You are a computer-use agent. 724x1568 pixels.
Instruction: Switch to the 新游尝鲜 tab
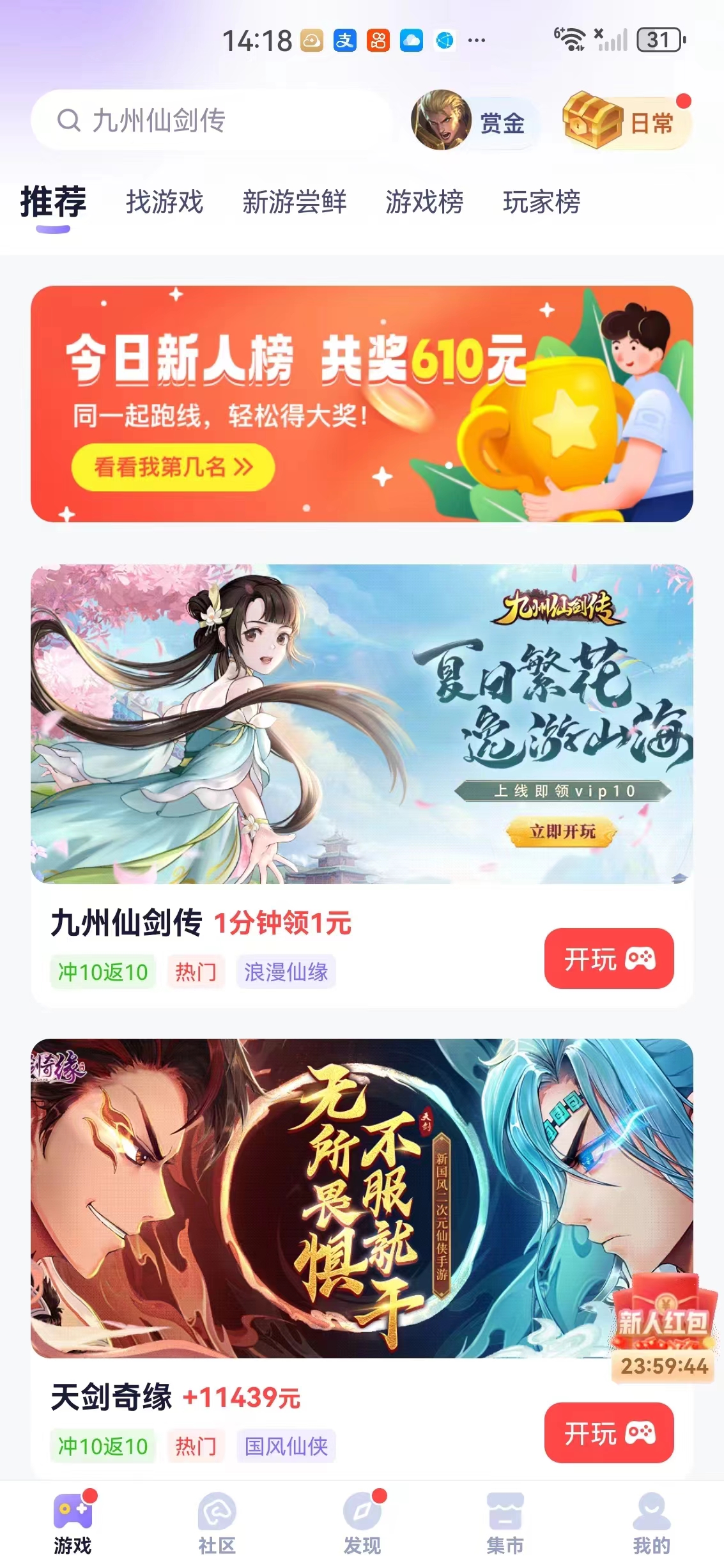[x=295, y=203]
